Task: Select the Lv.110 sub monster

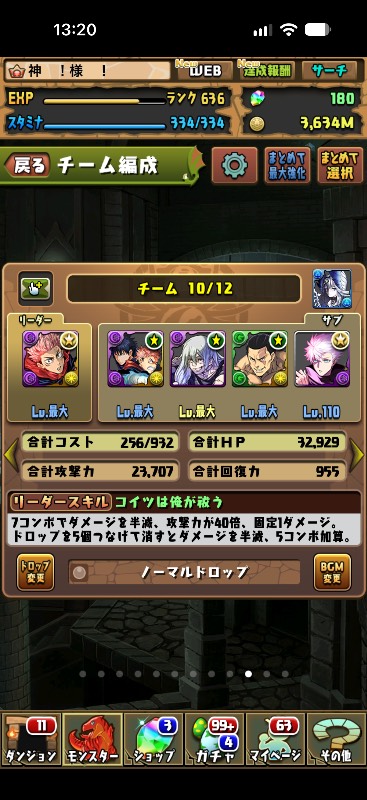Action: pyautogui.click(x=322, y=359)
